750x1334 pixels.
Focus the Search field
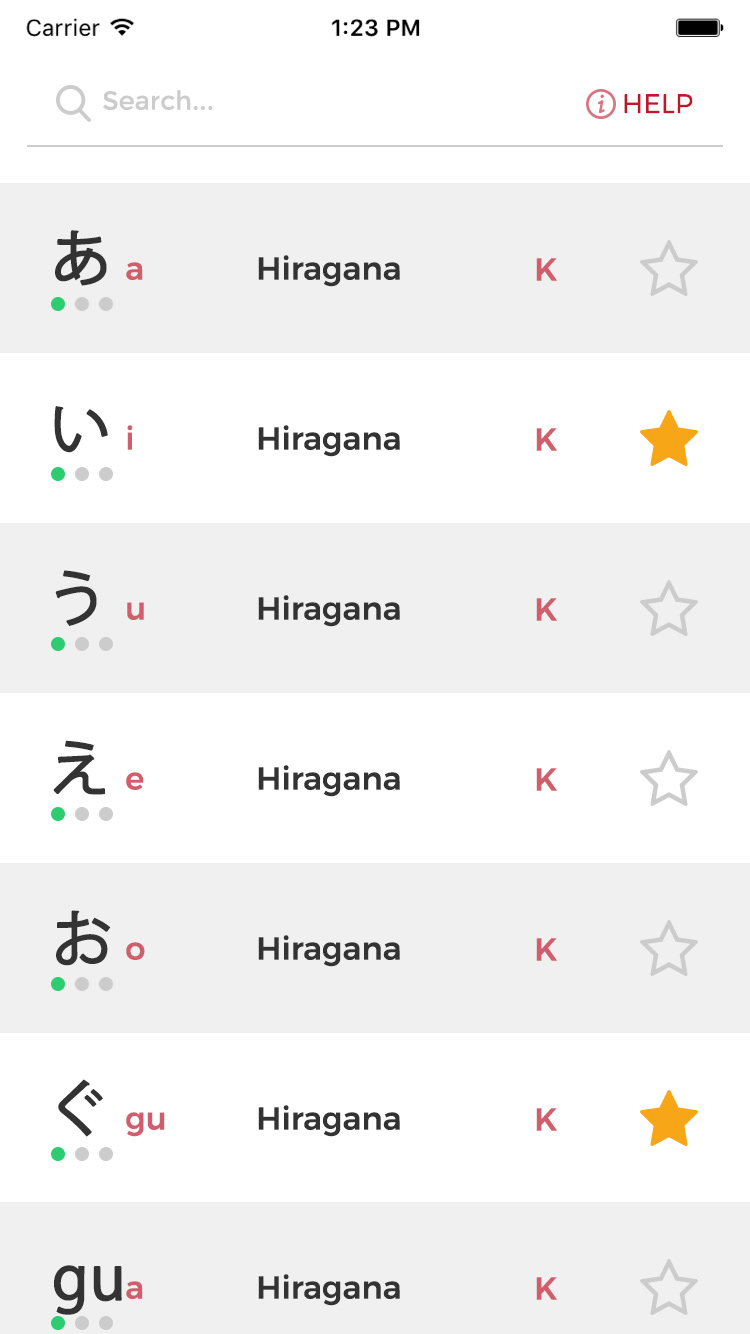[300, 102]
